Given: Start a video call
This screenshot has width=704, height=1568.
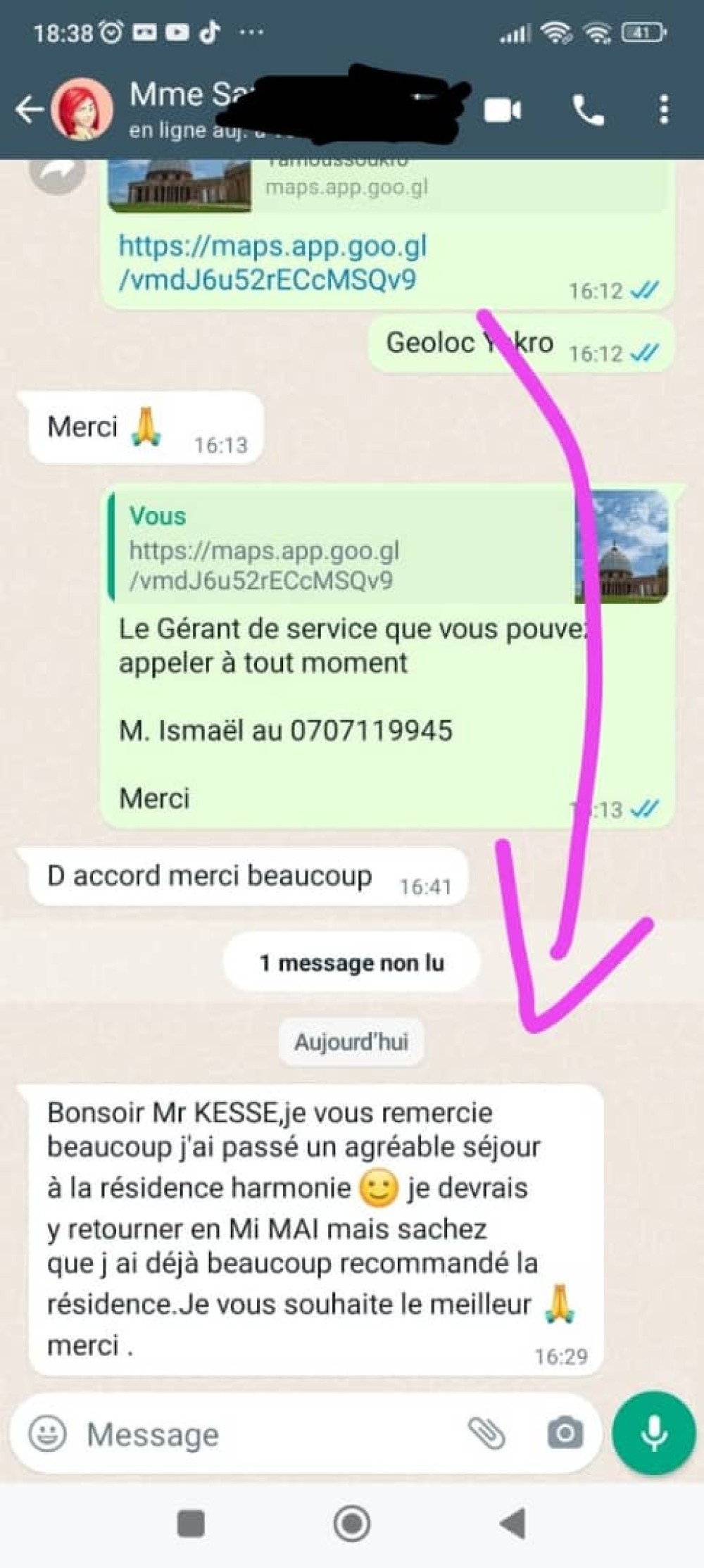Looking at the screenshot, I should coord(503,111).
